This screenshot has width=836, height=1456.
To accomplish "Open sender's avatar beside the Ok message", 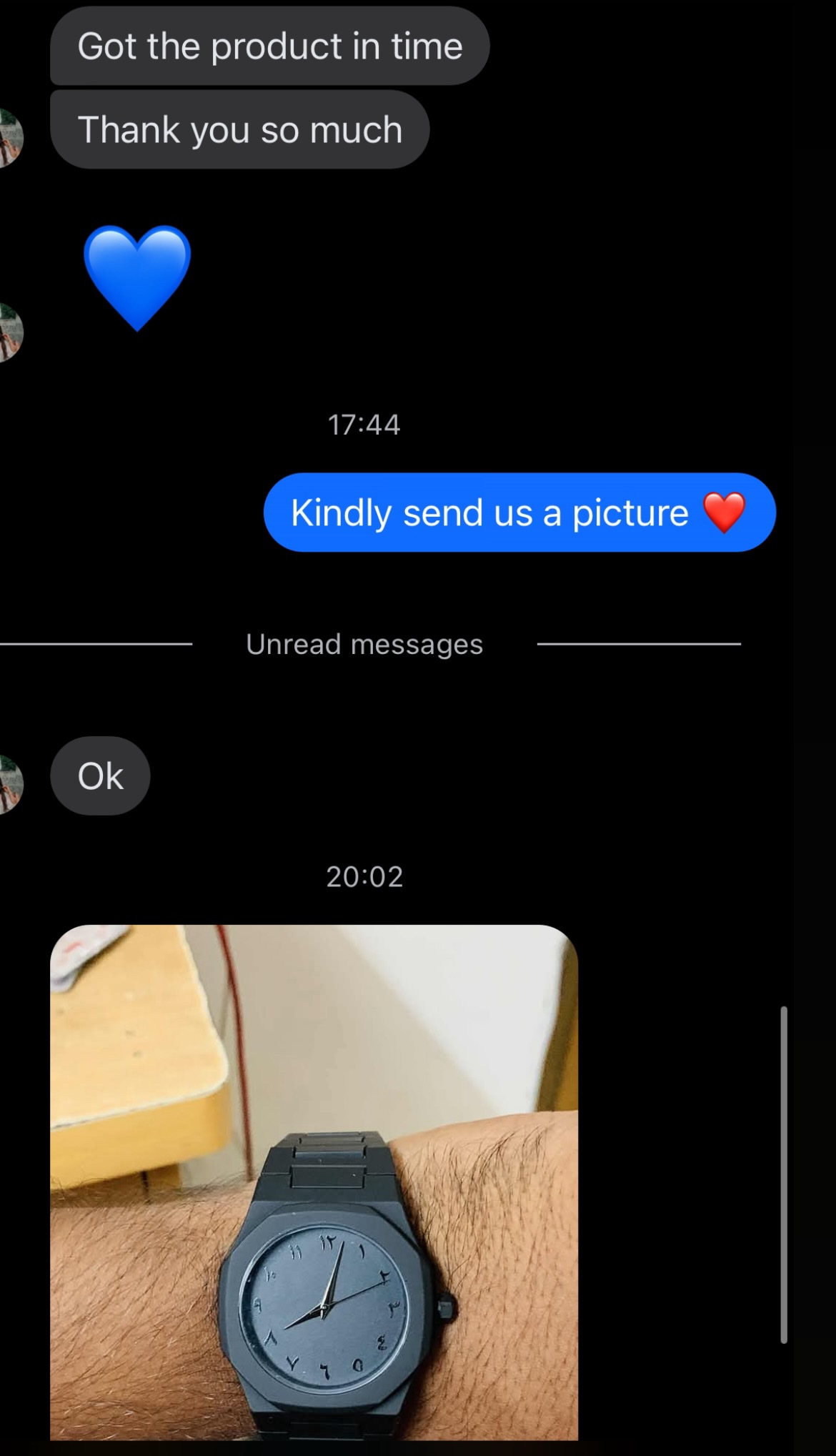I will click(9, 784).
